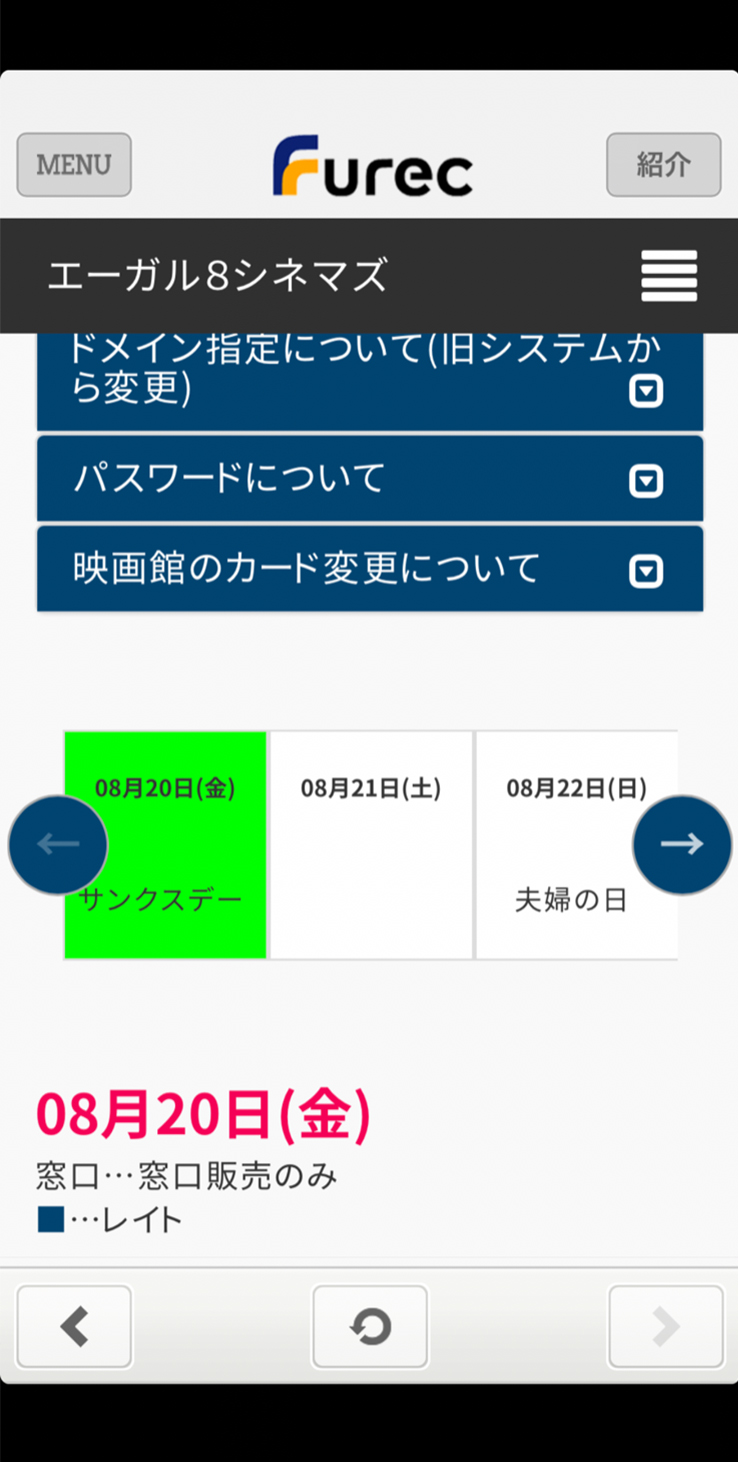Select the 08月22日(日) date
738x1462 pixels.
pyautogui.click(x=577, y=845)
